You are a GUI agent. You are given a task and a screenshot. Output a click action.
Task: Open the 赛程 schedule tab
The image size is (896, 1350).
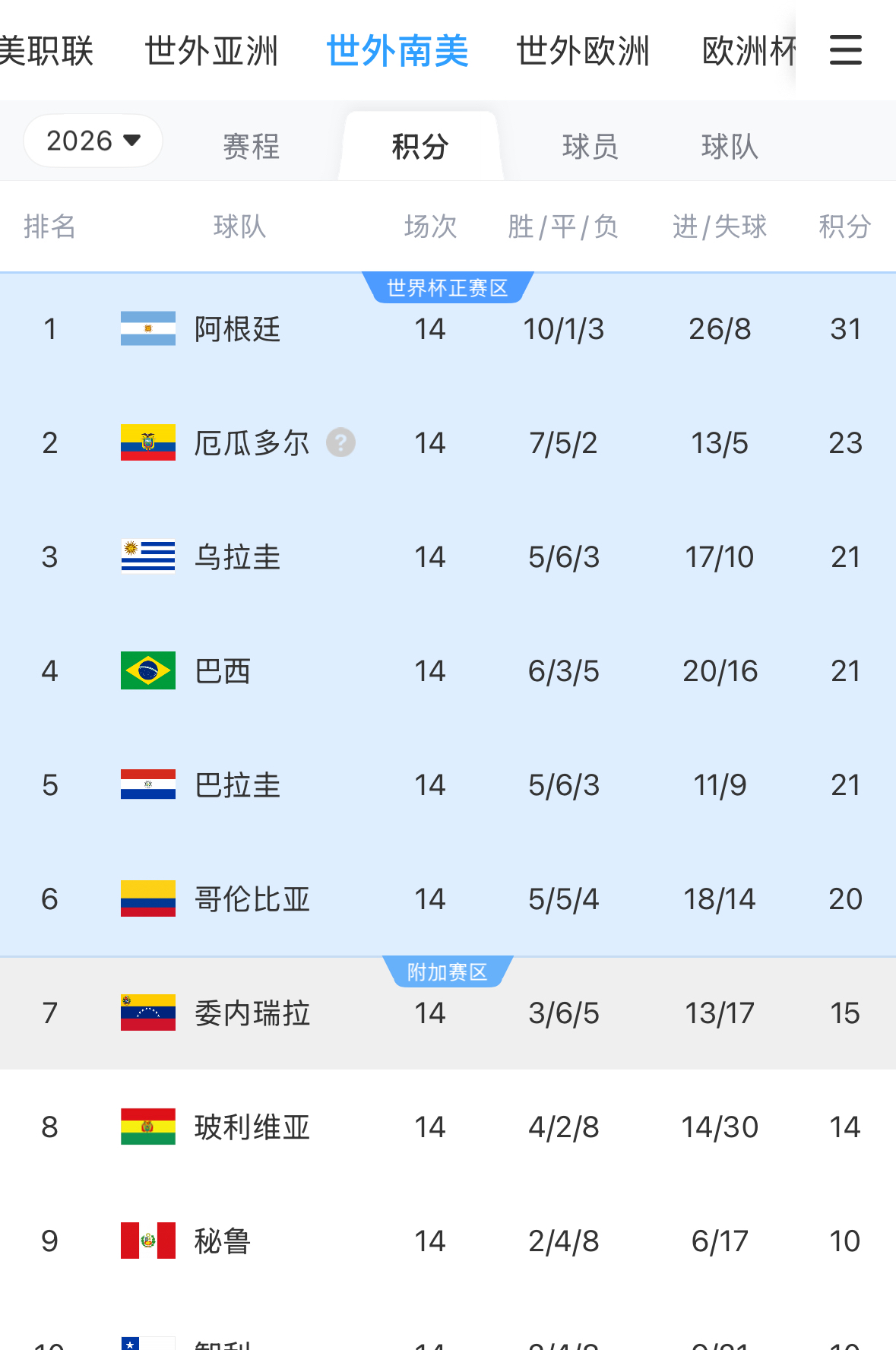[252, 146]
